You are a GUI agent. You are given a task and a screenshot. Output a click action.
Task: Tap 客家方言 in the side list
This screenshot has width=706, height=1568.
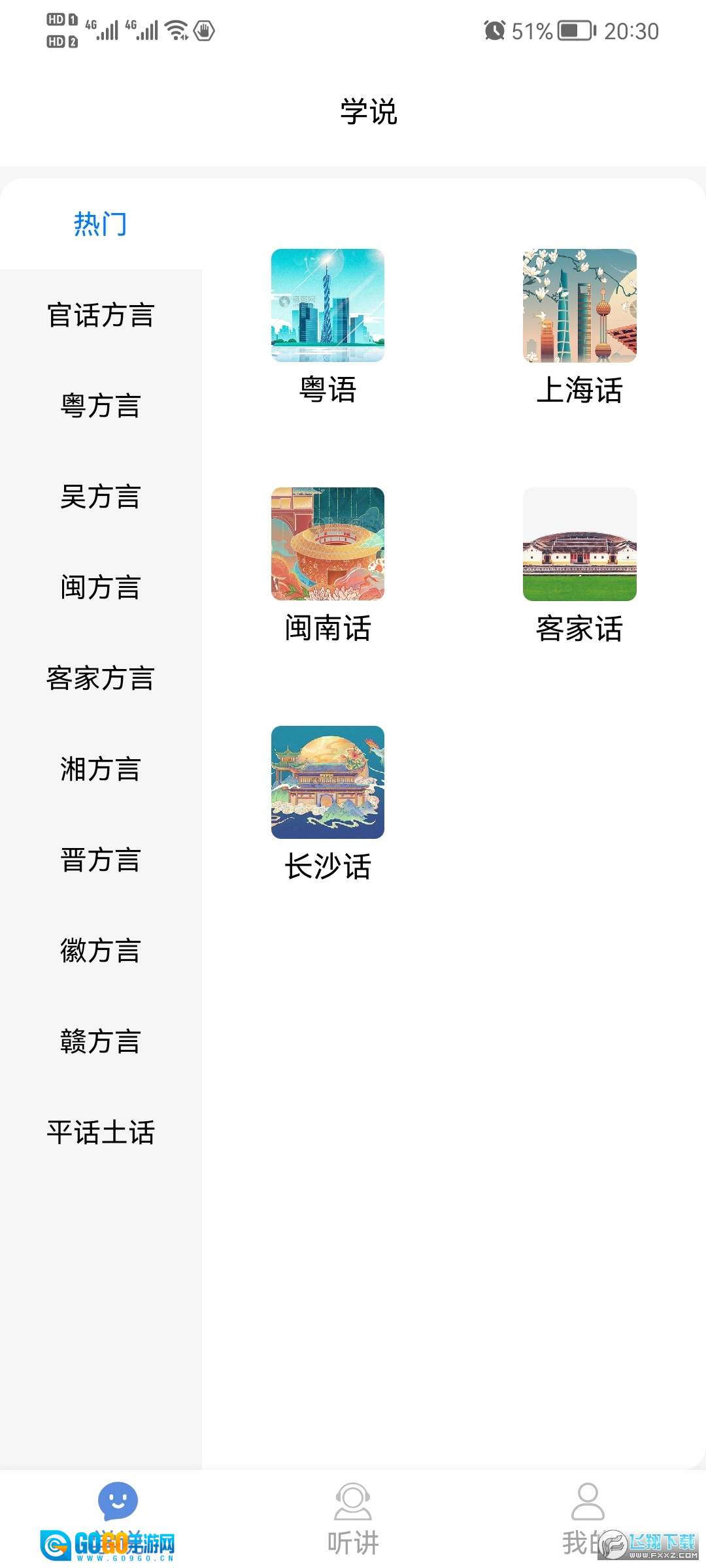101,678
